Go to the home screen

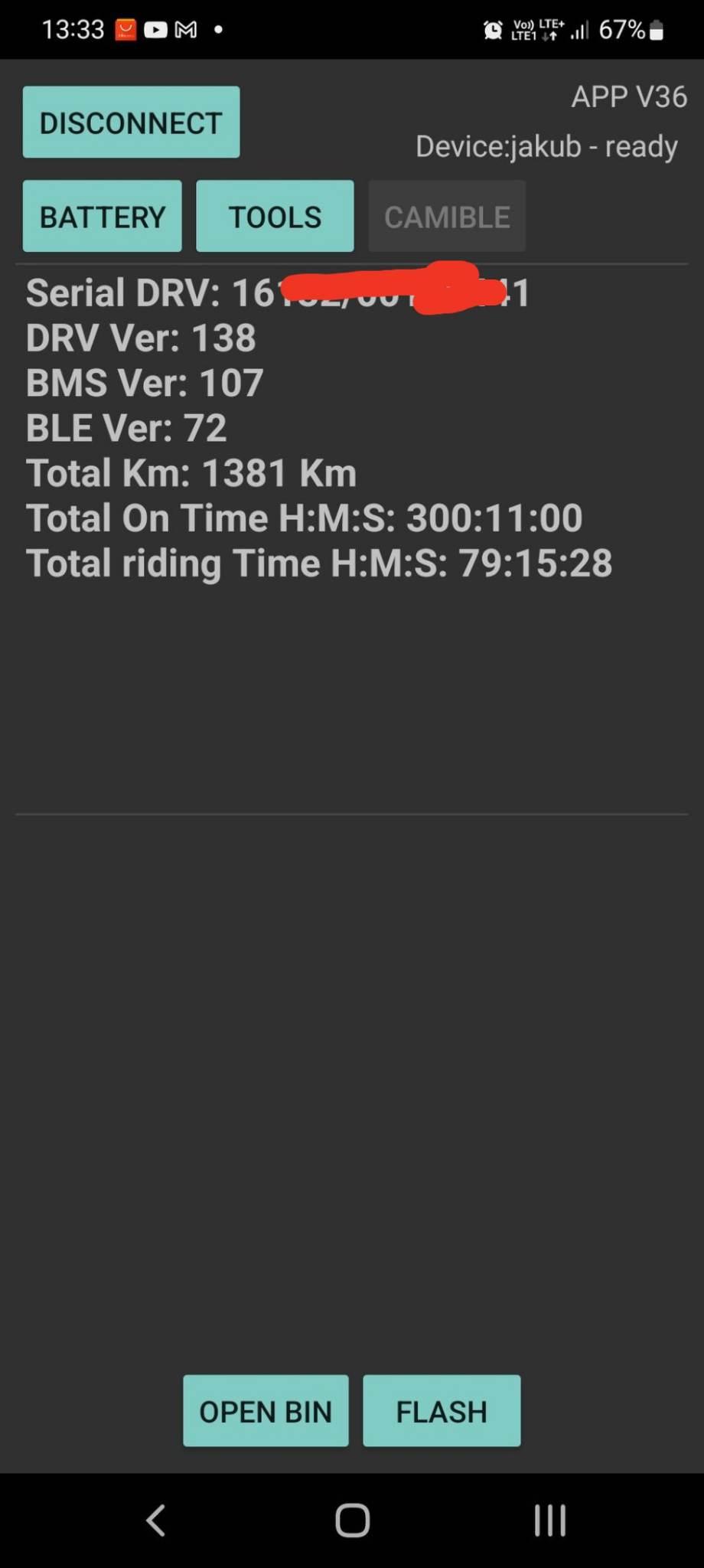pyautogui.click(x=352, y=1521)
